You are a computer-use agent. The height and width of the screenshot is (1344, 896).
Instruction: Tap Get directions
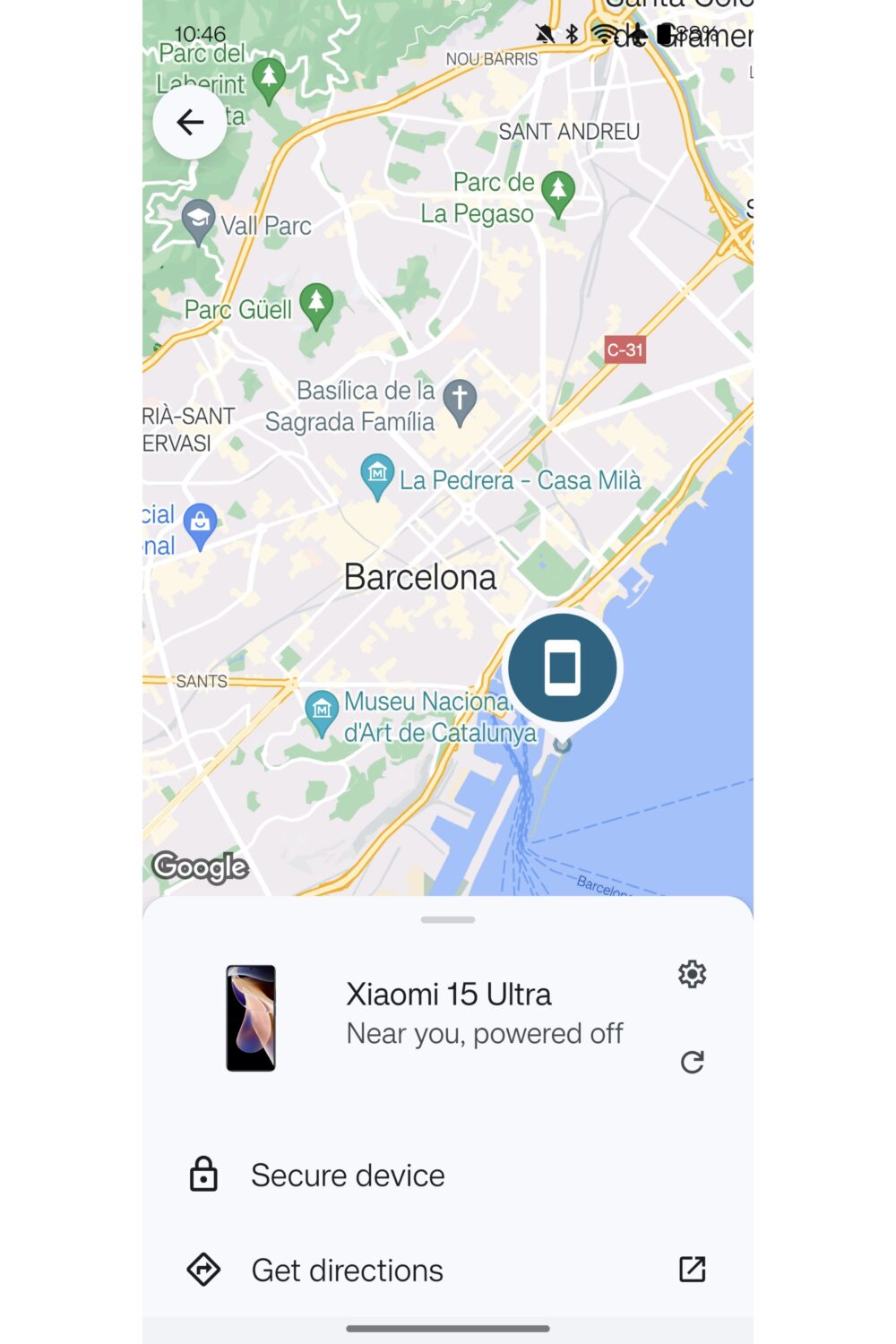348,1270
